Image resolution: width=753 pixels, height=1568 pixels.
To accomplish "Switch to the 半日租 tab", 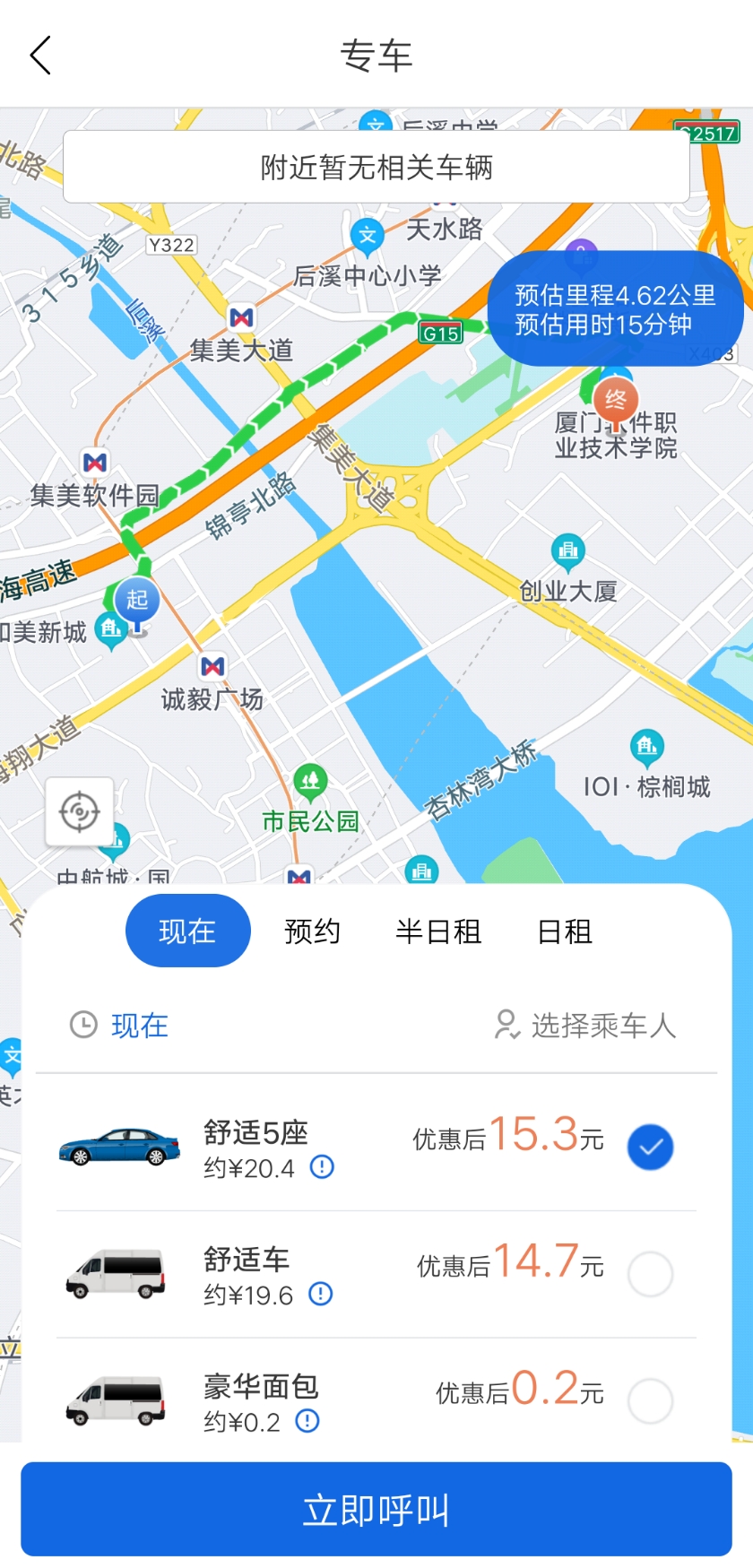I will pyautogui.click(x=438, y=931).
